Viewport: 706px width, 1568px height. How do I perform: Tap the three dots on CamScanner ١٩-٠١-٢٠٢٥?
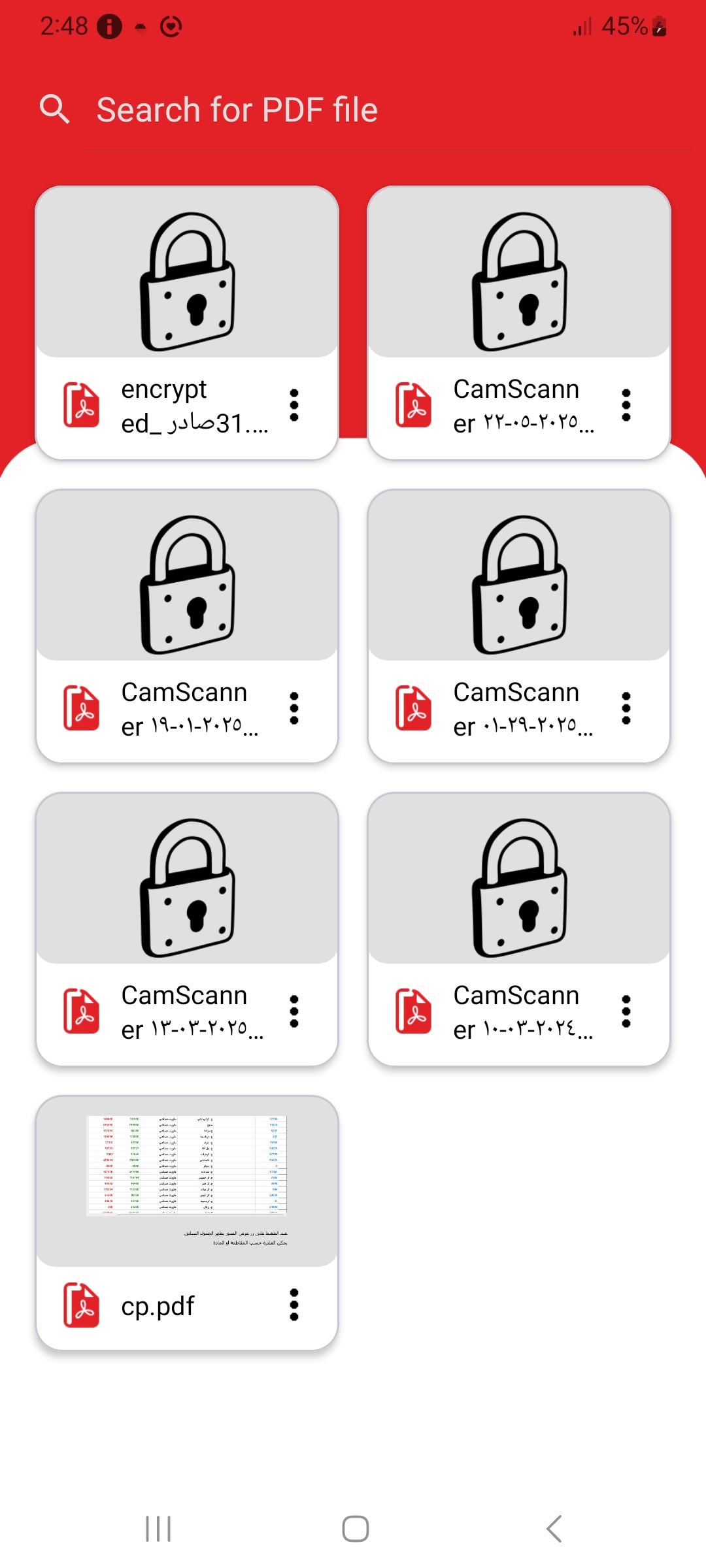(x=294, y=708)
